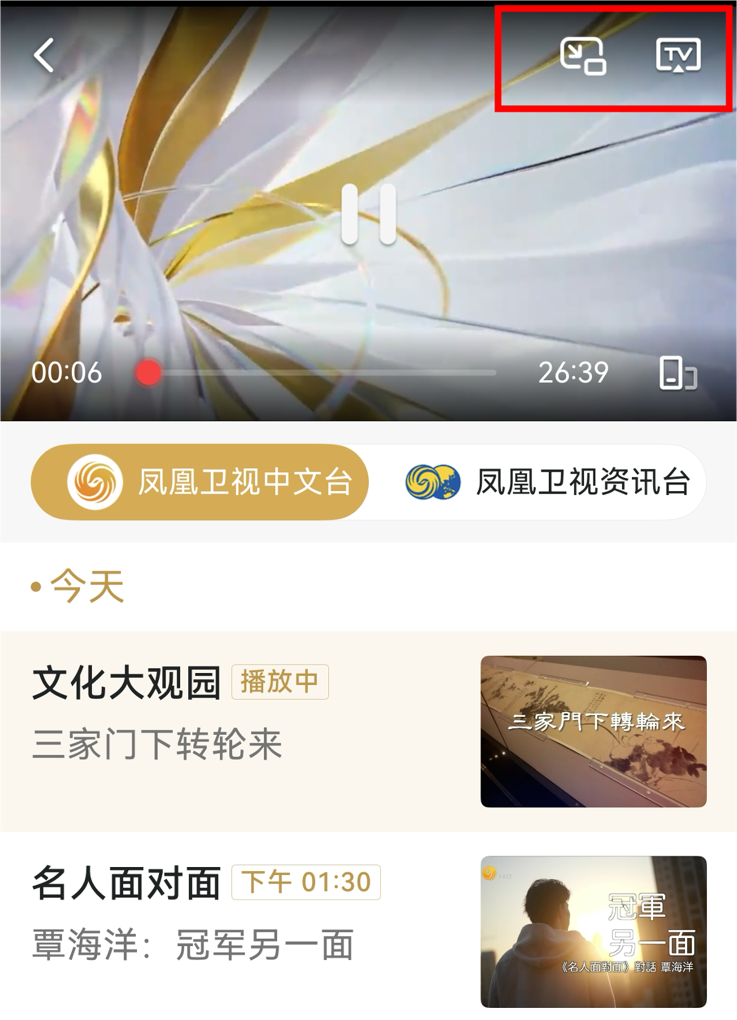Tap the Phoenix Chinese Channel swirl logo
The width and height of the screenshot is (737, 1020).
[x=97, y=483]
